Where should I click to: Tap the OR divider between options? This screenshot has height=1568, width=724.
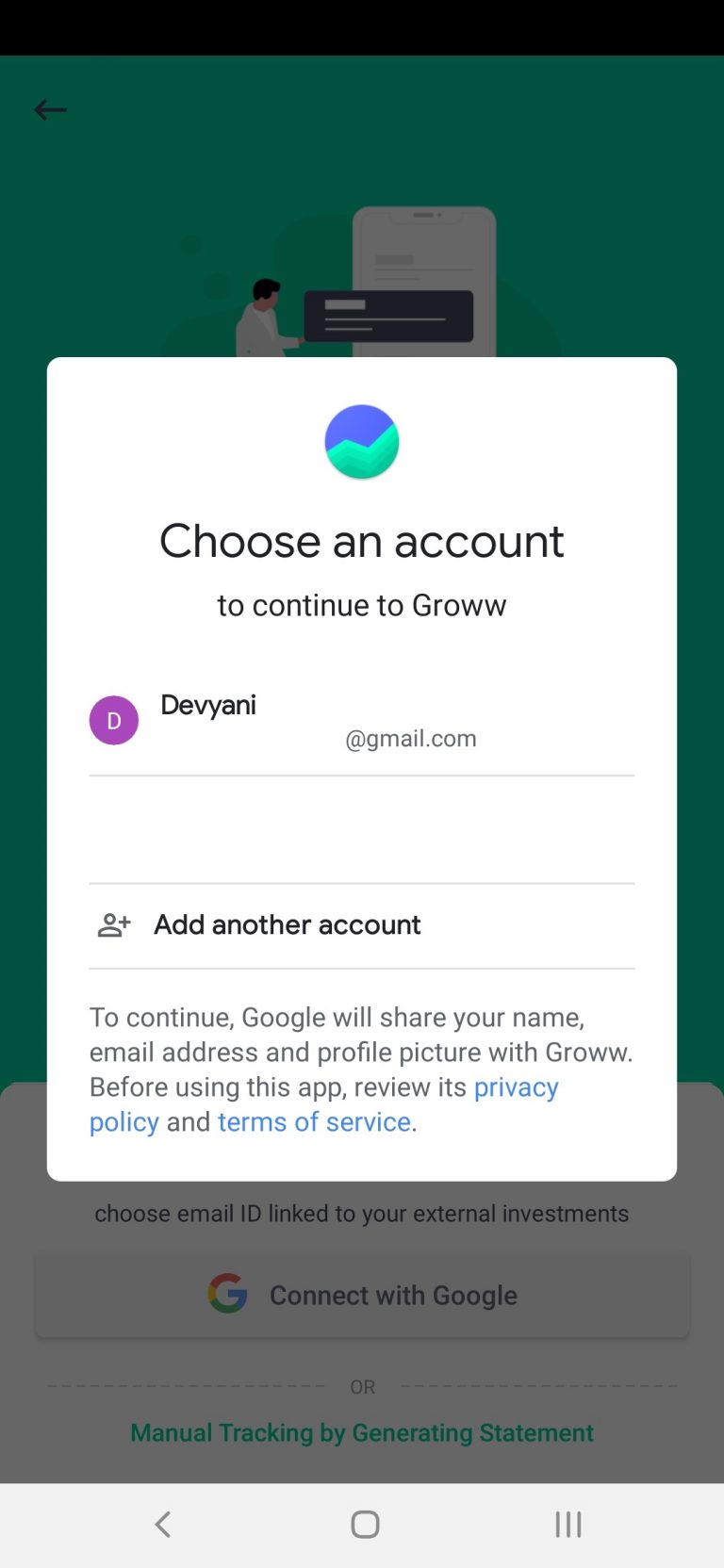(x=362, y=1386)
